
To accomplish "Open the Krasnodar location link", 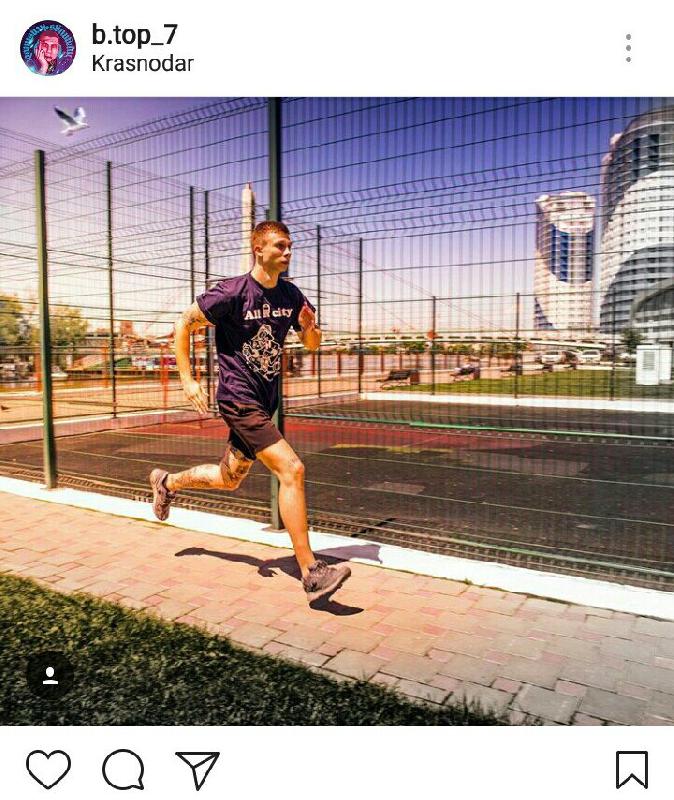I will tap(142, 64).
